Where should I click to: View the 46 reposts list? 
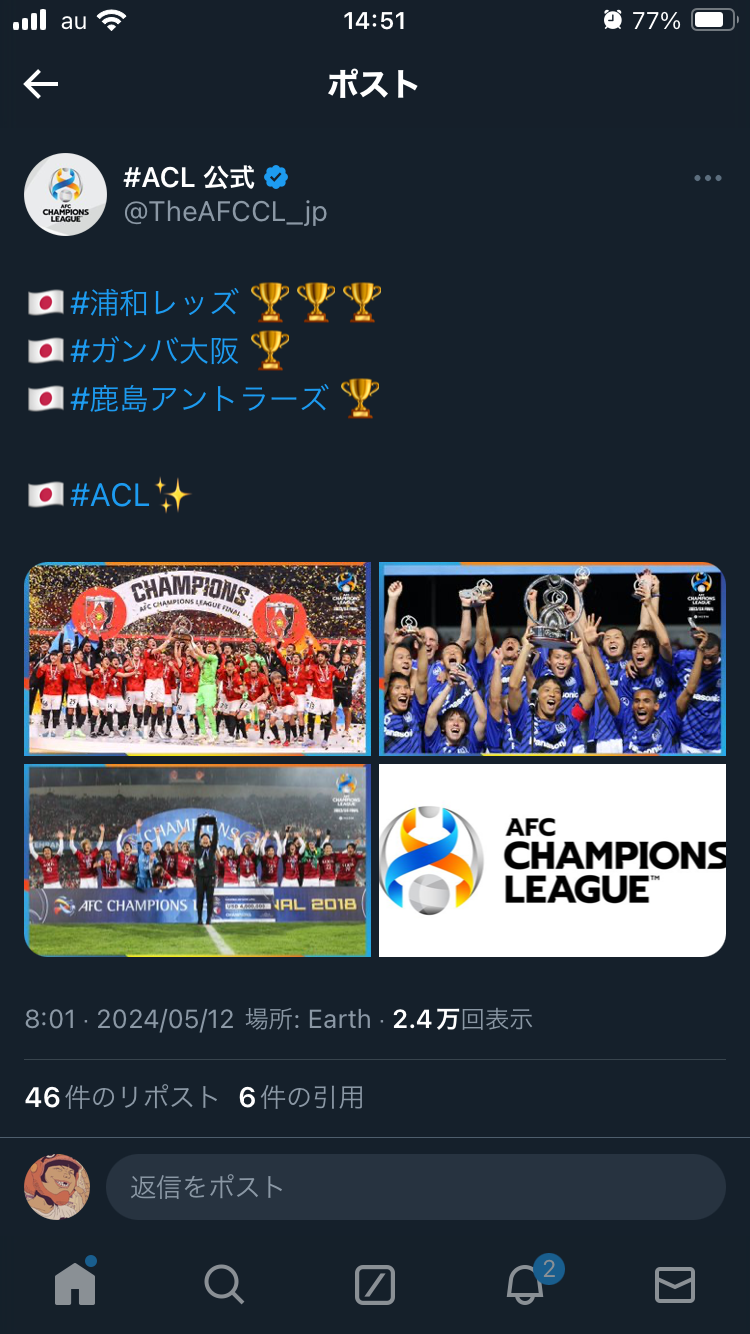click(122, 1097)
